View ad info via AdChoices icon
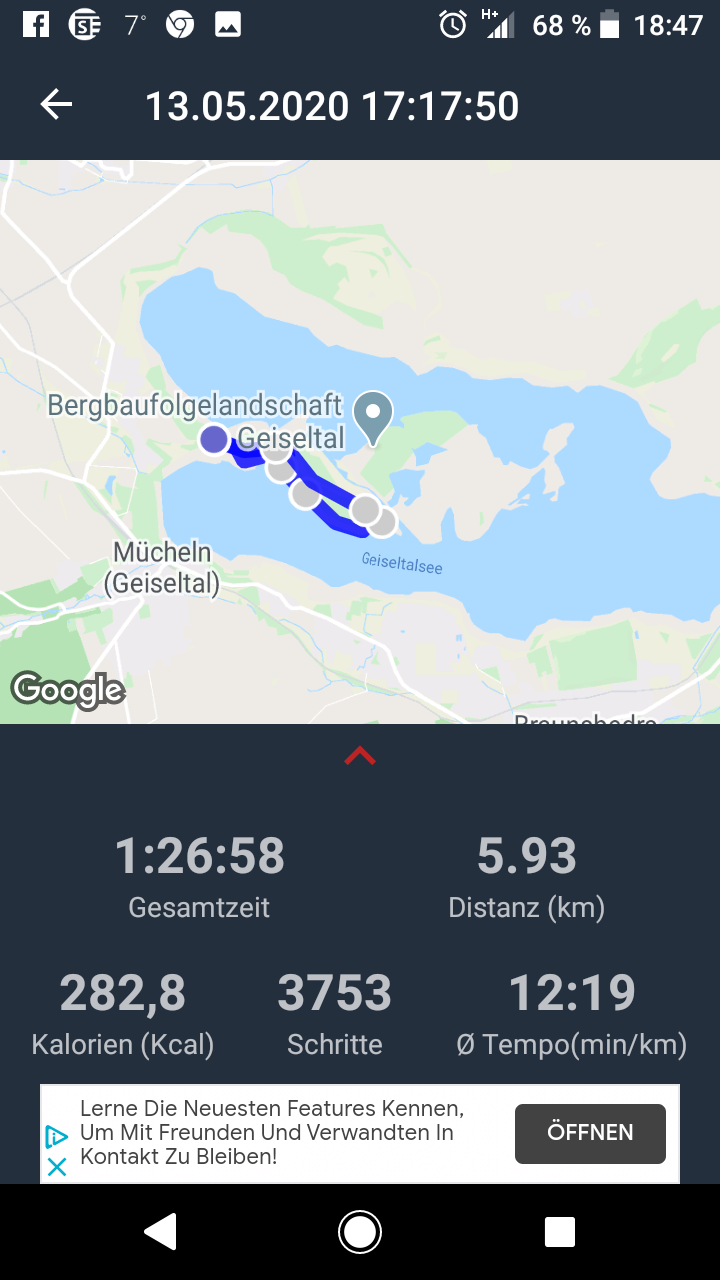 (57, 1137)
